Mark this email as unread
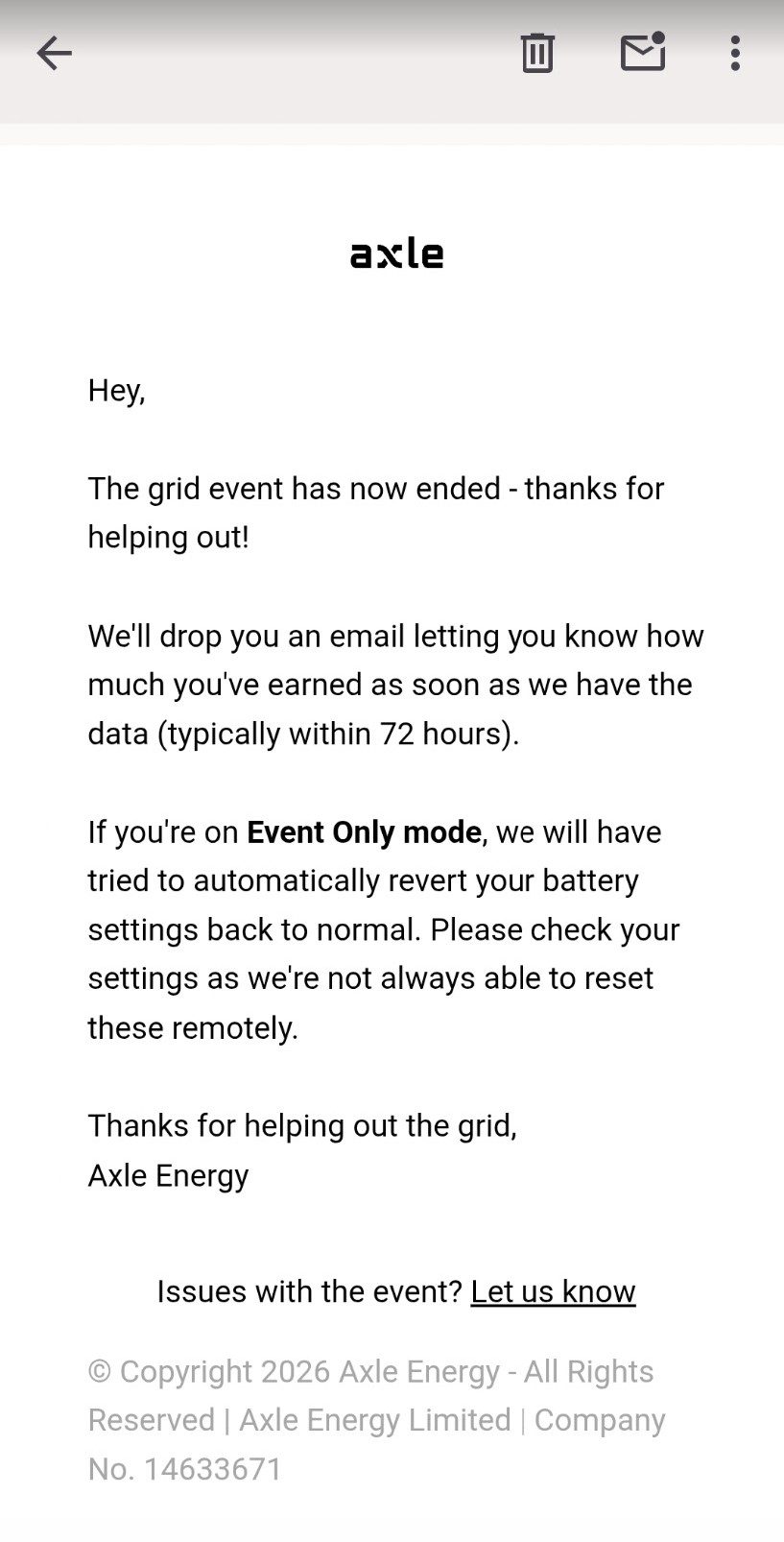The image size is (784, 1542). (x=643, y=52)
